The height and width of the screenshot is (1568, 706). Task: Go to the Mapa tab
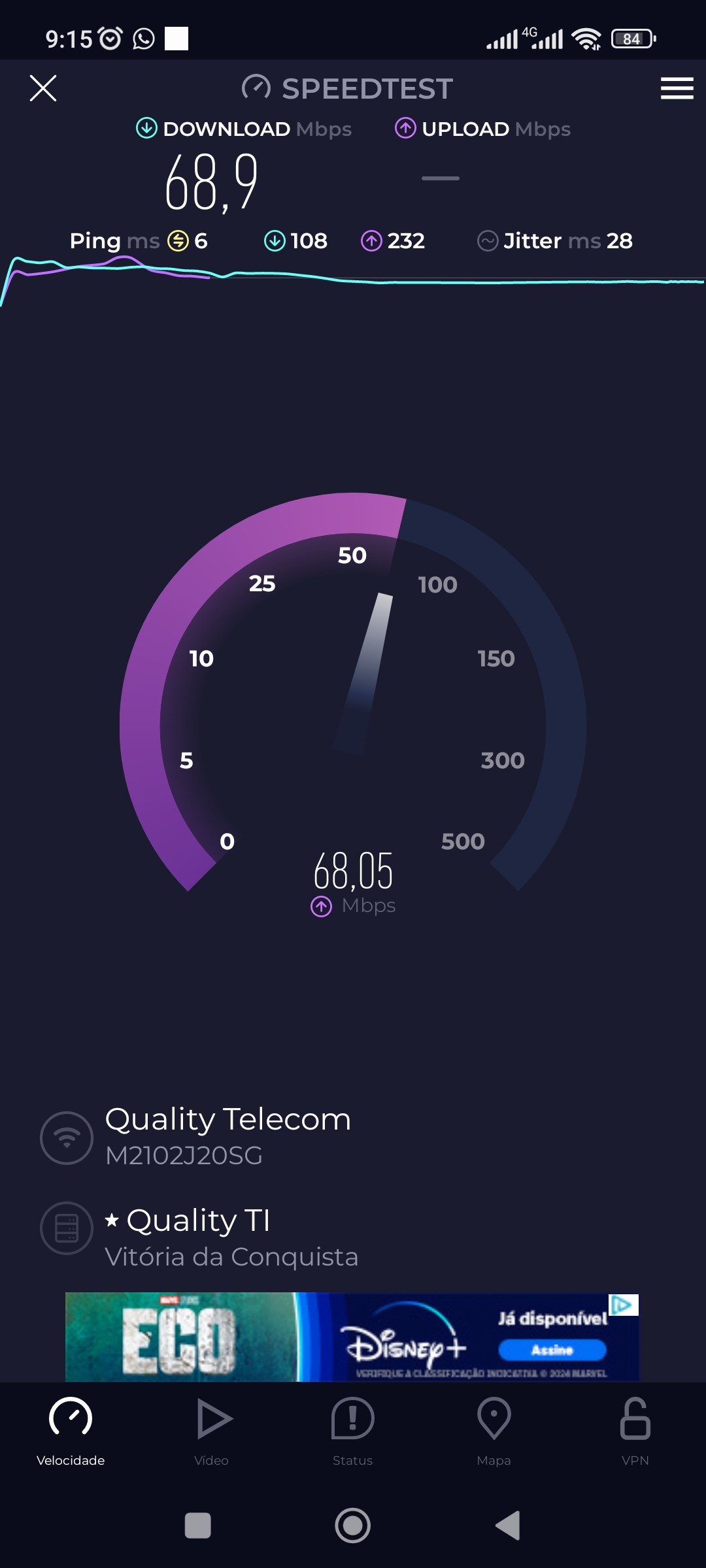(494, 1431)
